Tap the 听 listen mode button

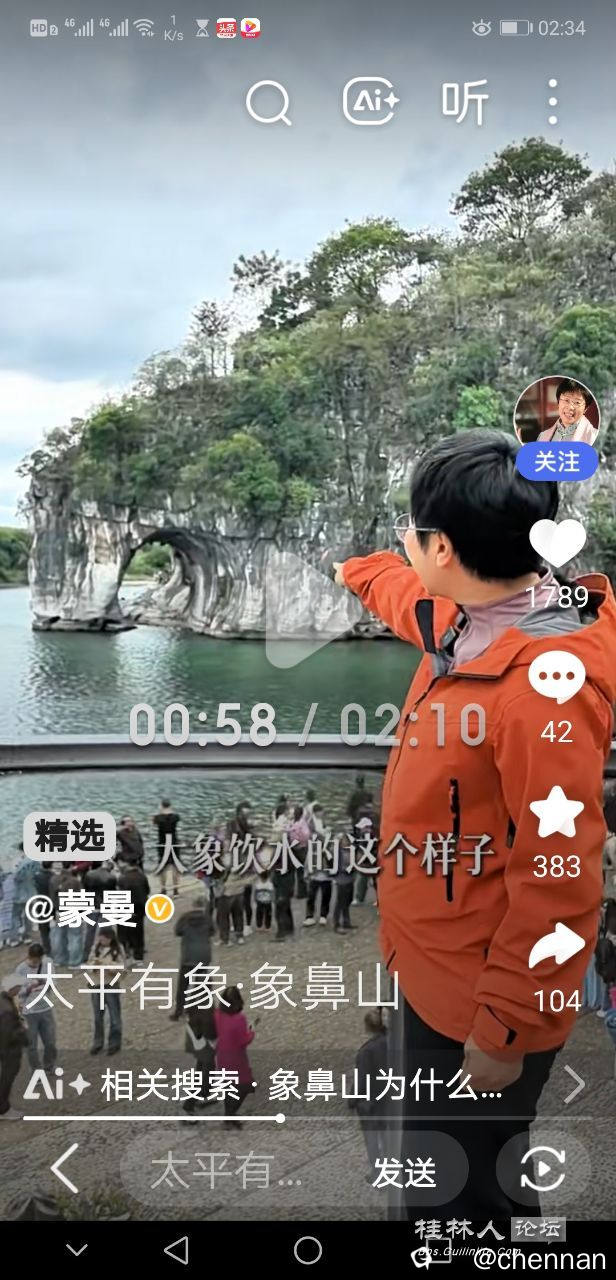point(465,103)
